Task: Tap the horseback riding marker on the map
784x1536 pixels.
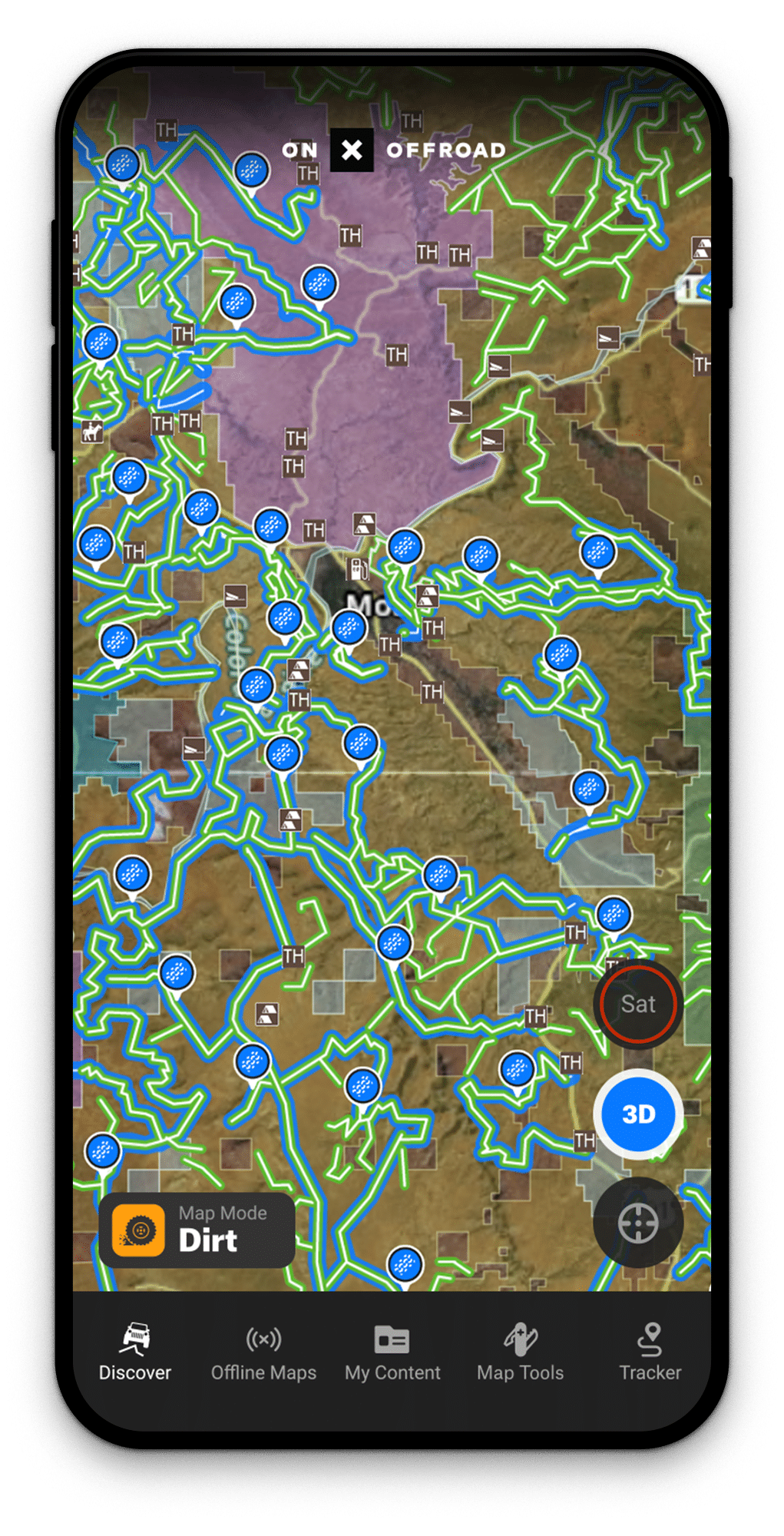Action: [92, 432]
